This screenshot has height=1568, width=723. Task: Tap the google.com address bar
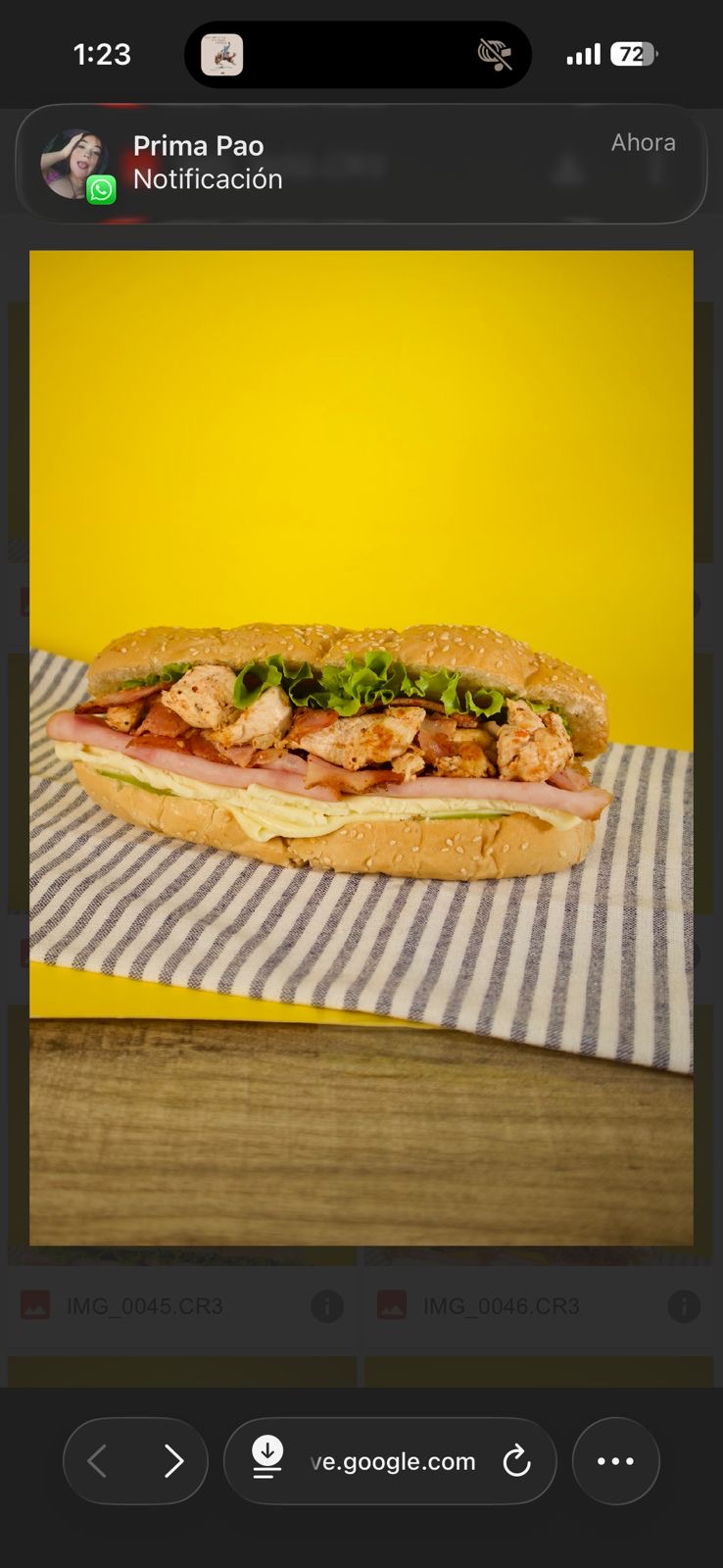click(x=393, y=1461)
